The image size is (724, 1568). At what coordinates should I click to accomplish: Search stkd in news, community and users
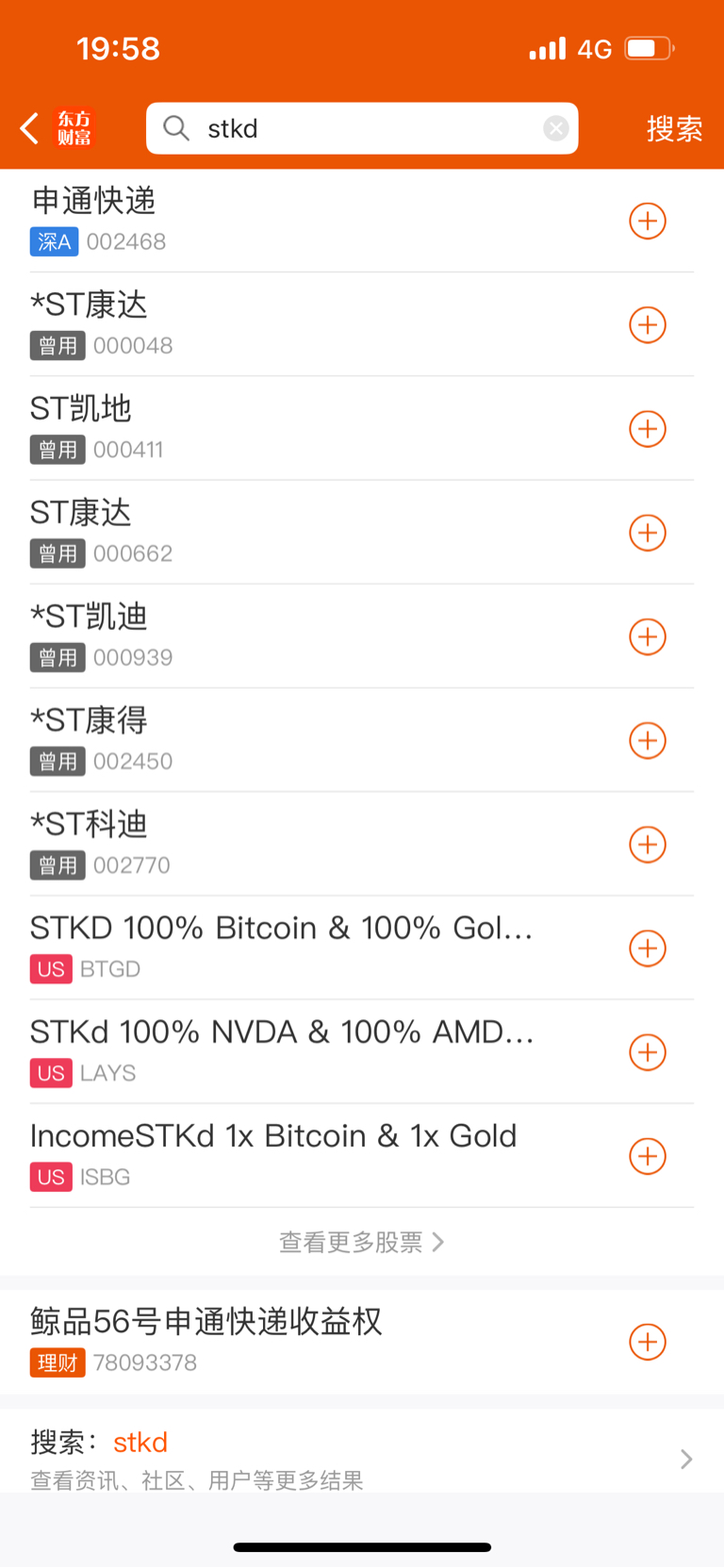[362, 1460]
